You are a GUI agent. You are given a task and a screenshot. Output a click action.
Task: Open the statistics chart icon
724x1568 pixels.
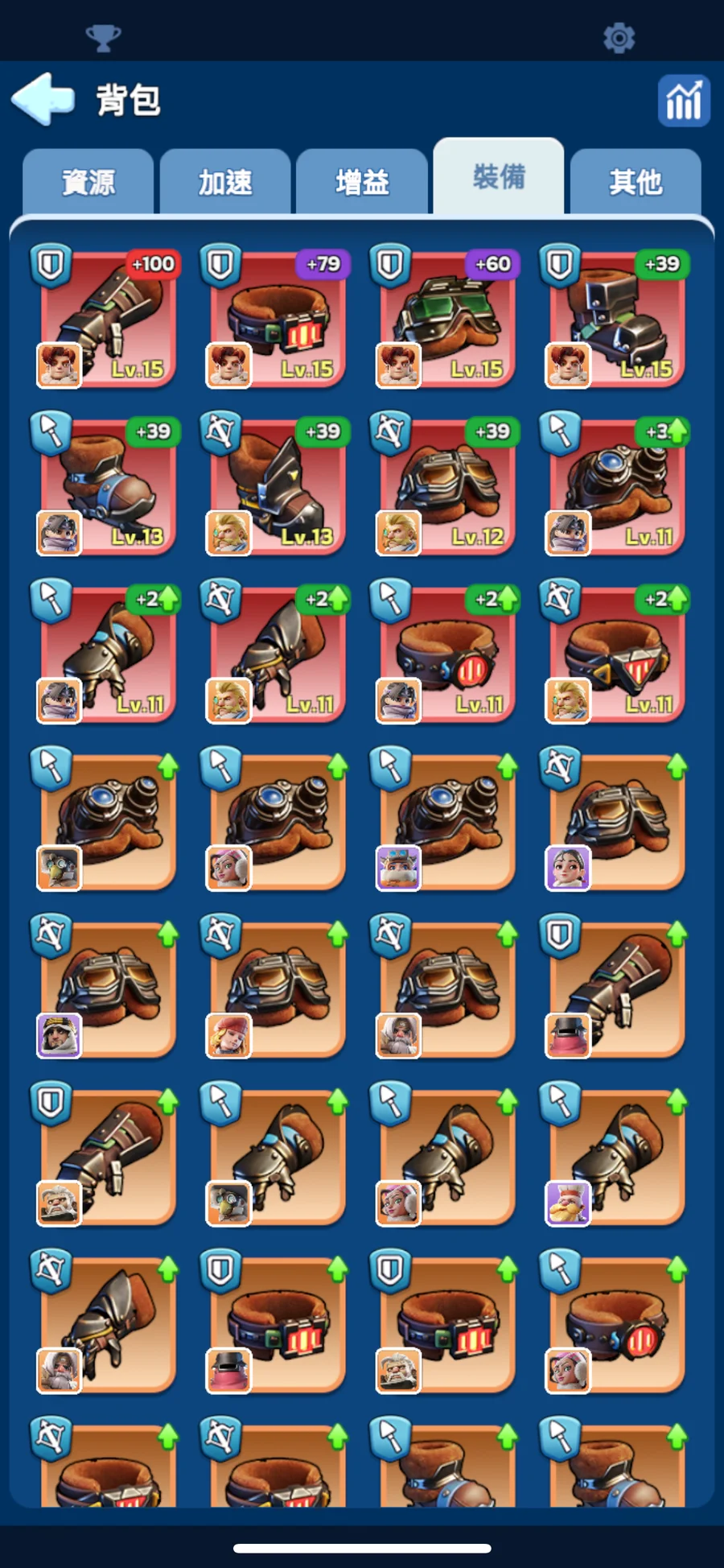point(684,101)
